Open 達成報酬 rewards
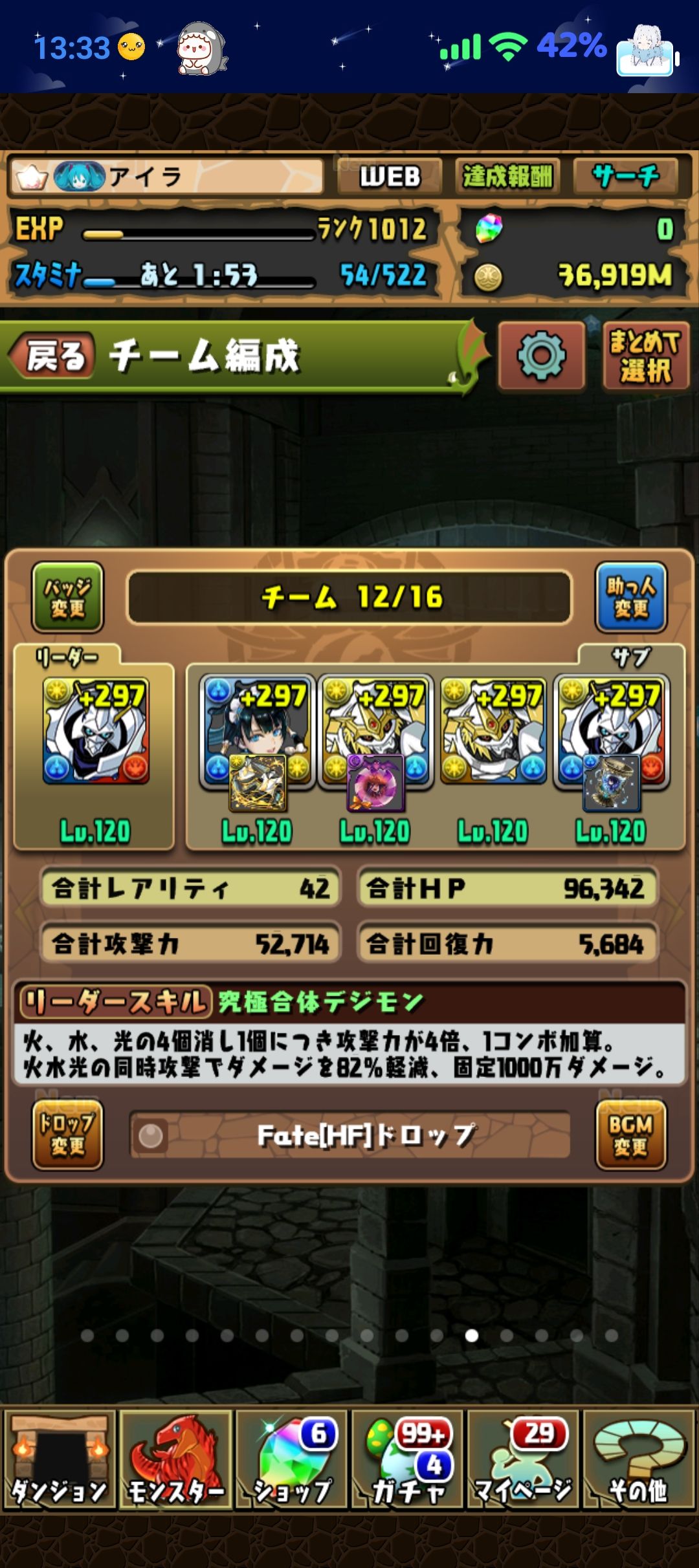 507,177
